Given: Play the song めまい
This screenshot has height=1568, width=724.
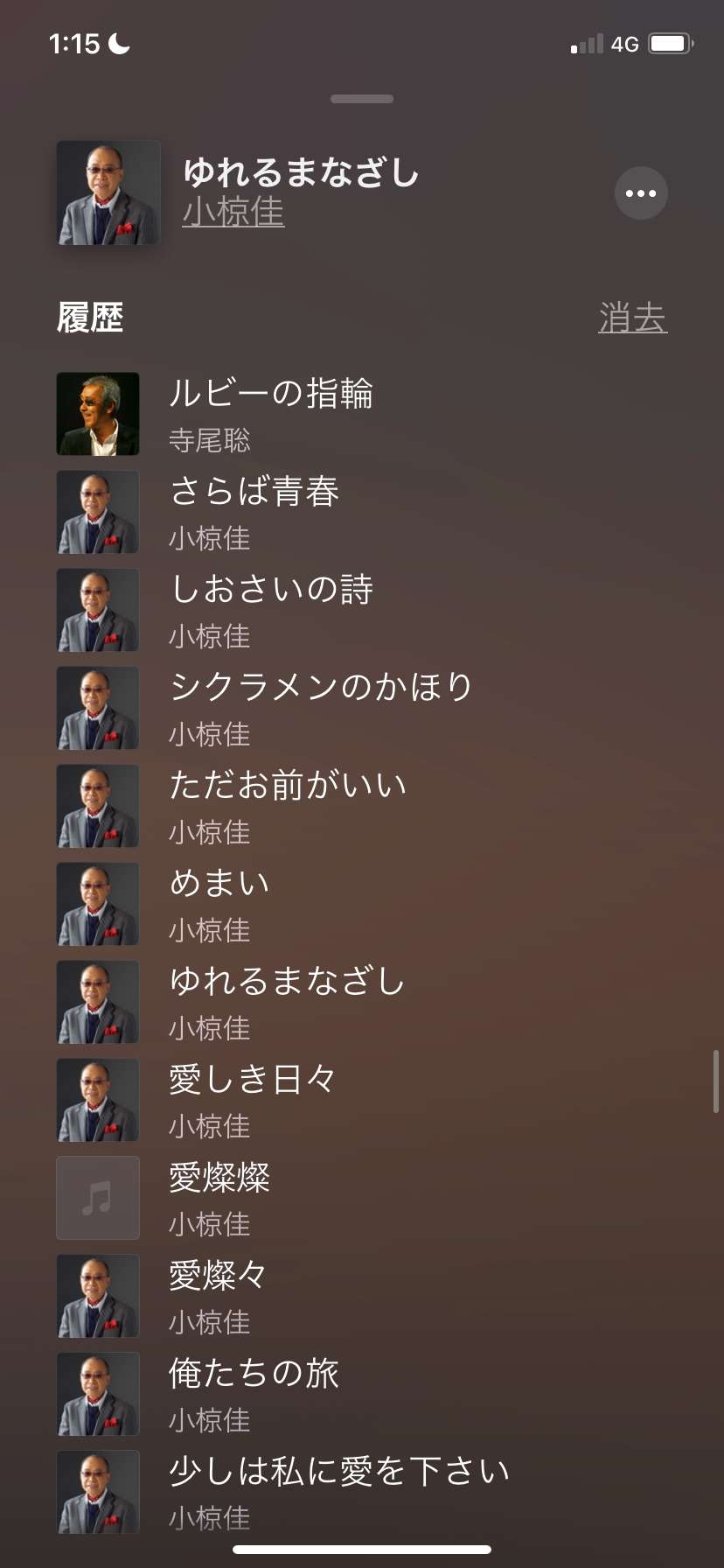Looking at the screenshot, I should [362, 904].
